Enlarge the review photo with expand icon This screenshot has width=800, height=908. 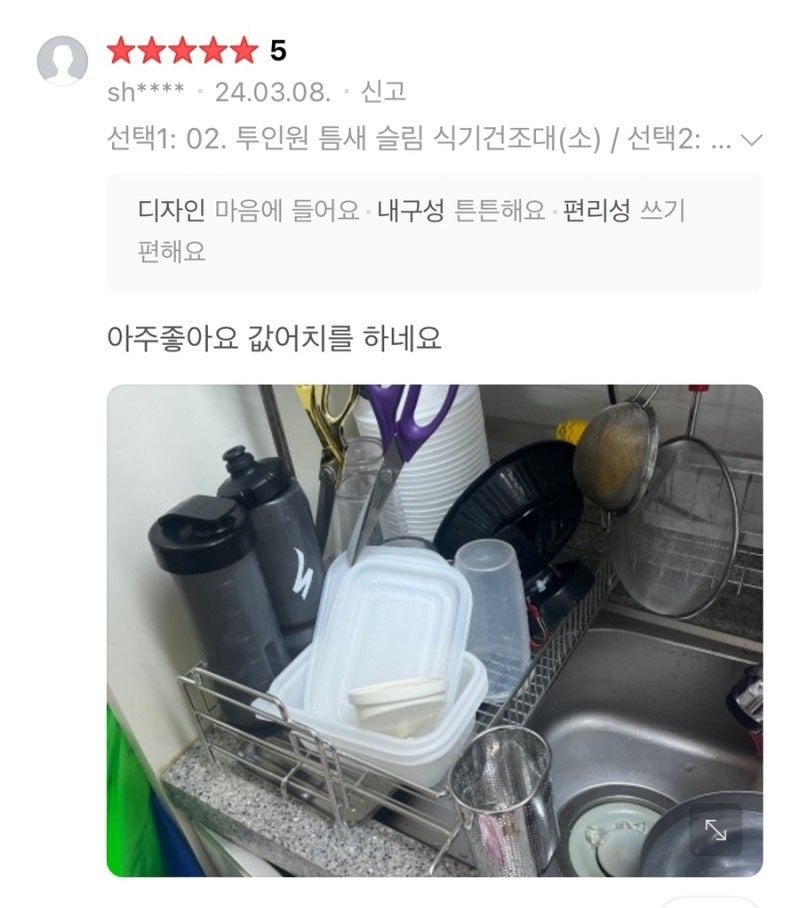click(716, 831)
